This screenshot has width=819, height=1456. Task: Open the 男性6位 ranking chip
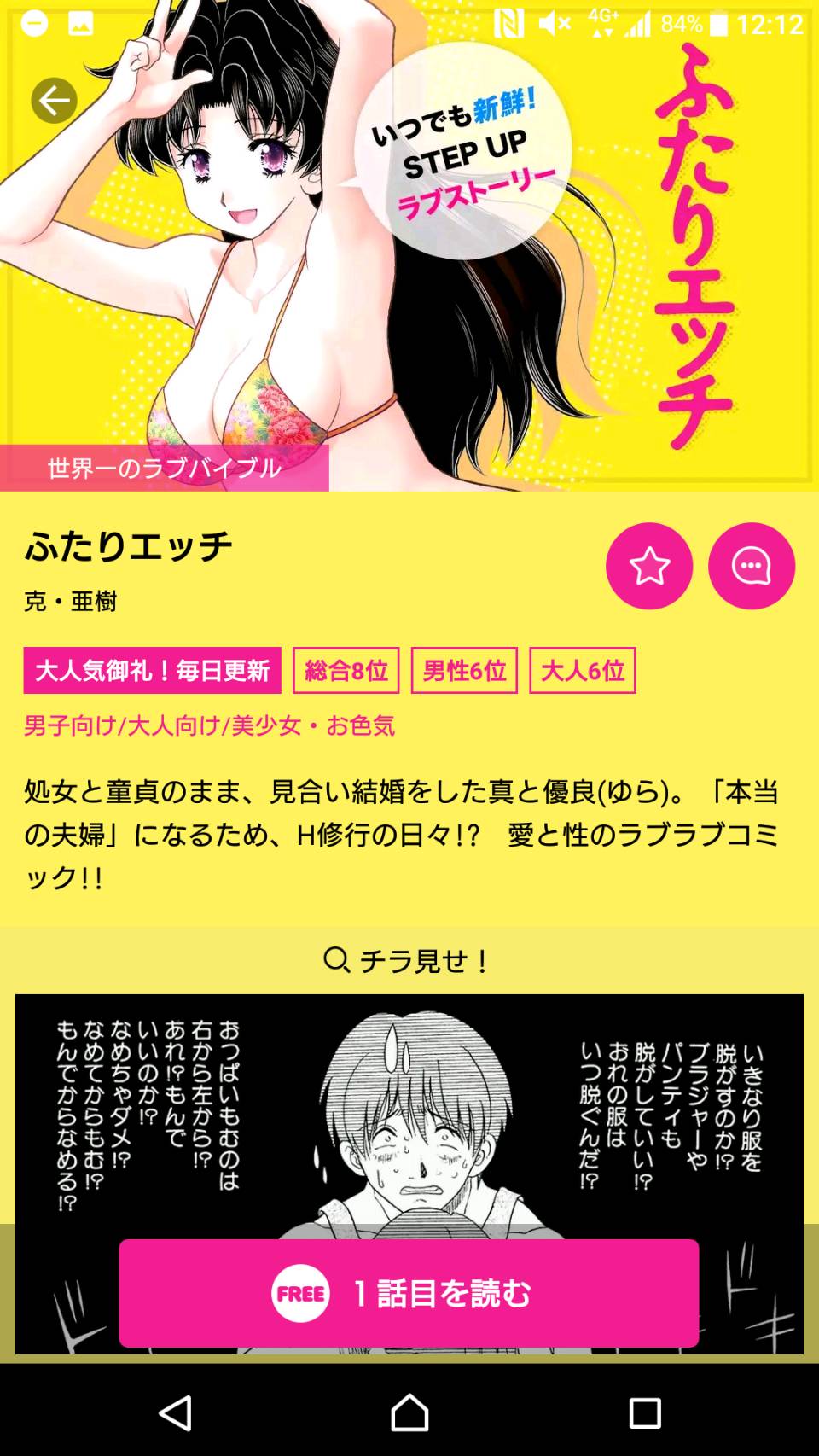pos(465,671)
